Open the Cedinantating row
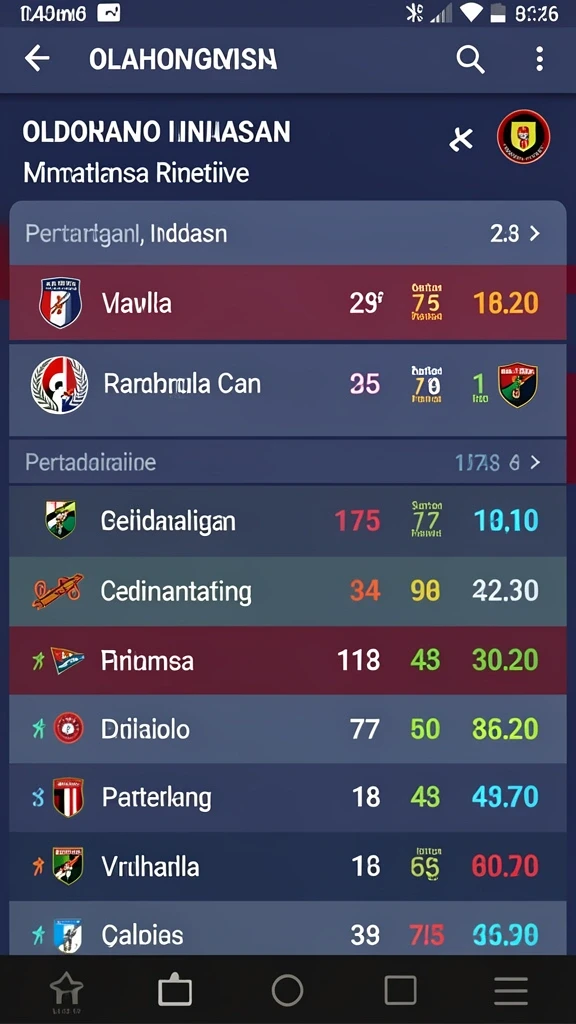Image resolution: width=576 pixels, height=1024 pixels. [x=287, y=591]
